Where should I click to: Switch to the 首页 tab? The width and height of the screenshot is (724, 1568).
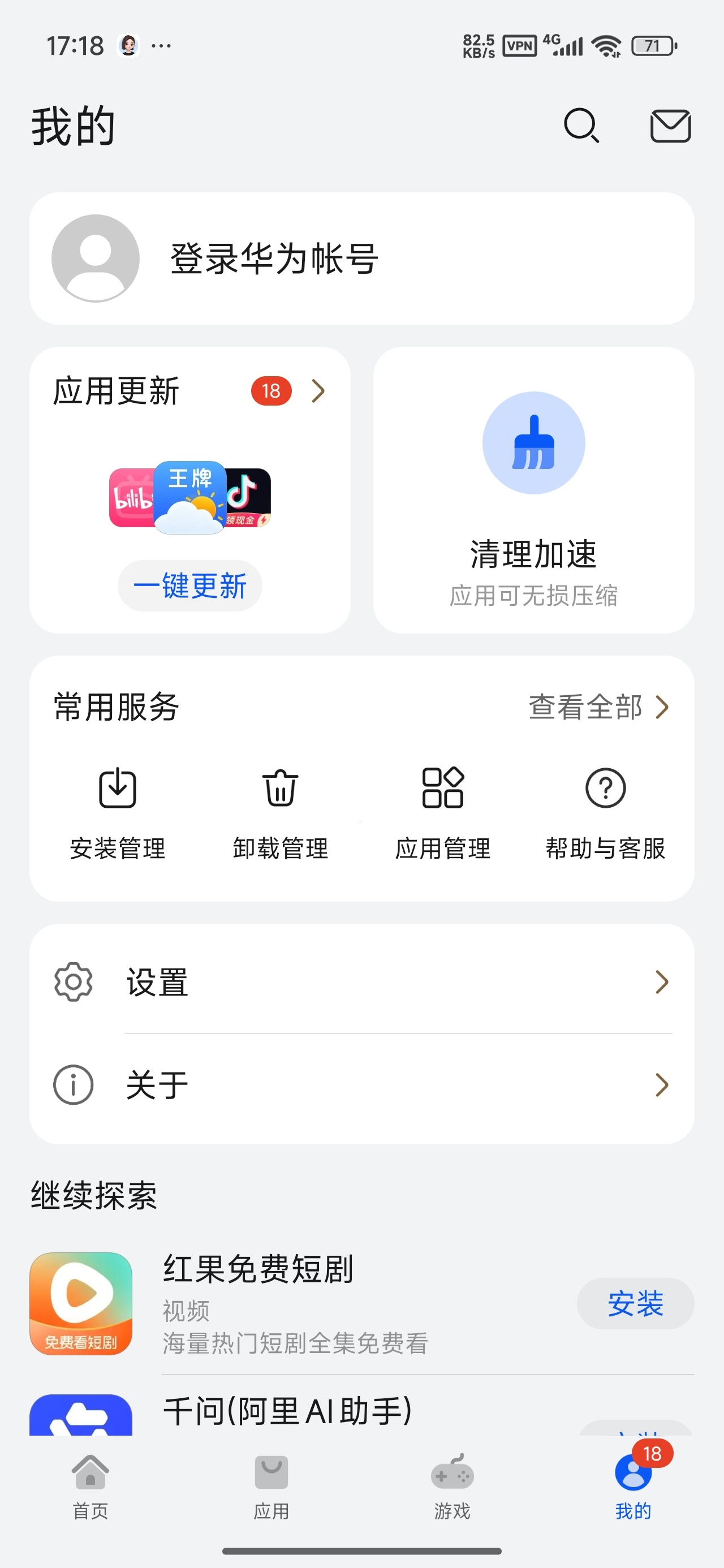90,1487
